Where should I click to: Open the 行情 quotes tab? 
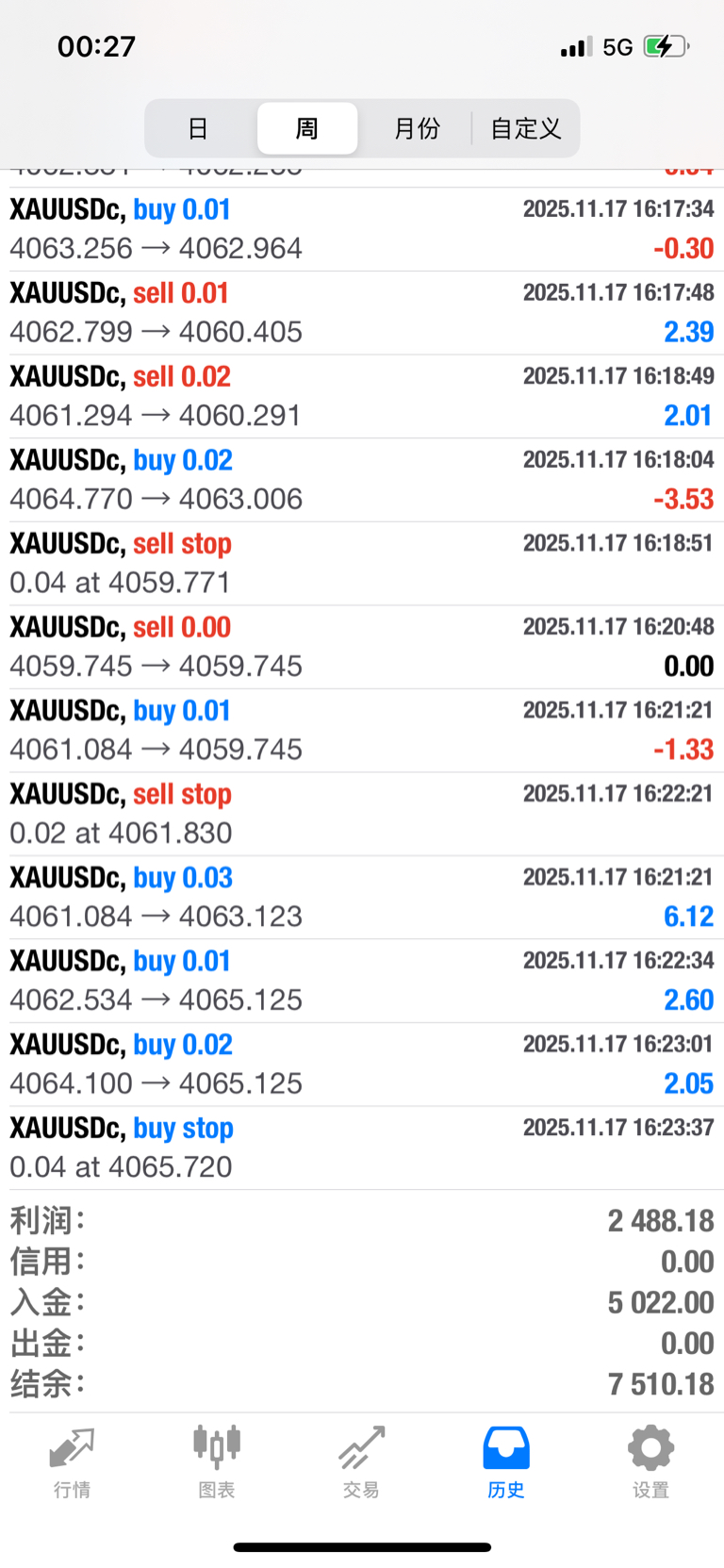click(72, 1462)
